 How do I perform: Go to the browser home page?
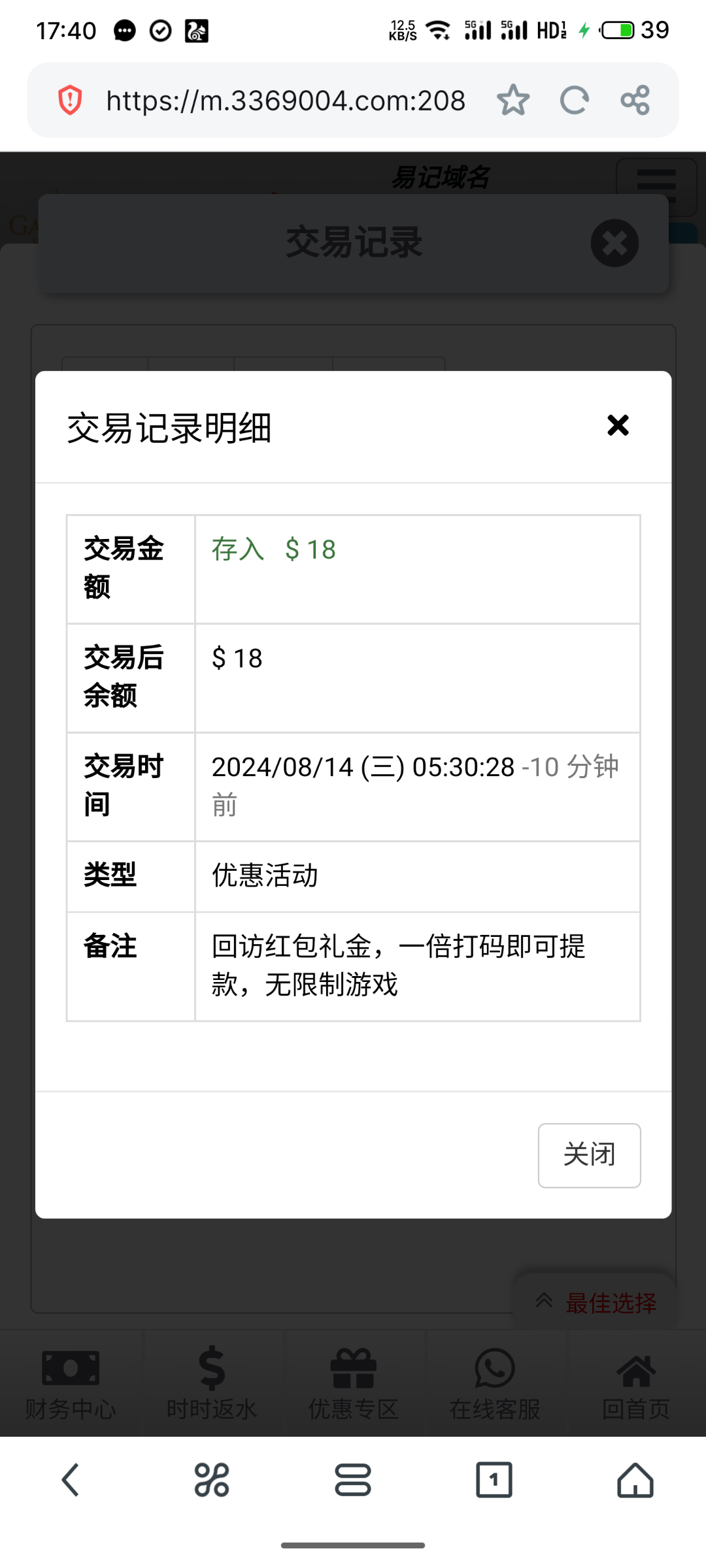[635, 1479]
